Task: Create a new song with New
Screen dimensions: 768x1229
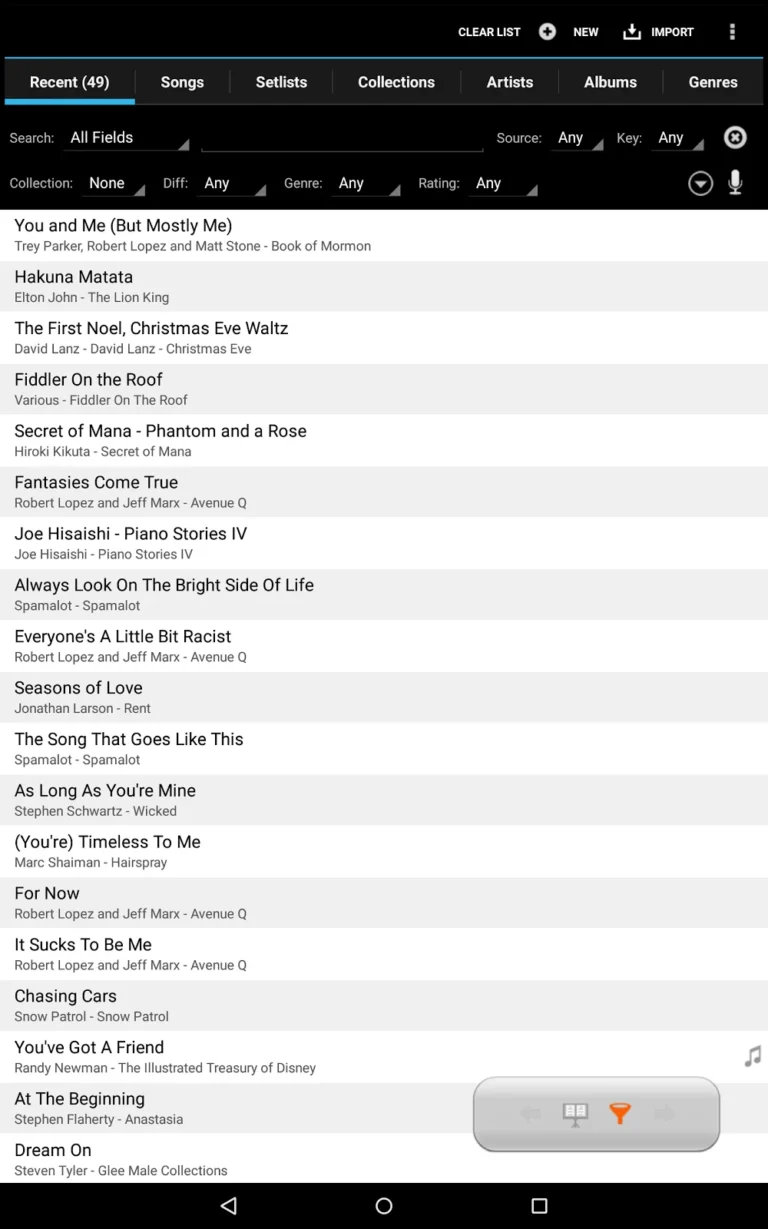Action: [x=570, y=32]
